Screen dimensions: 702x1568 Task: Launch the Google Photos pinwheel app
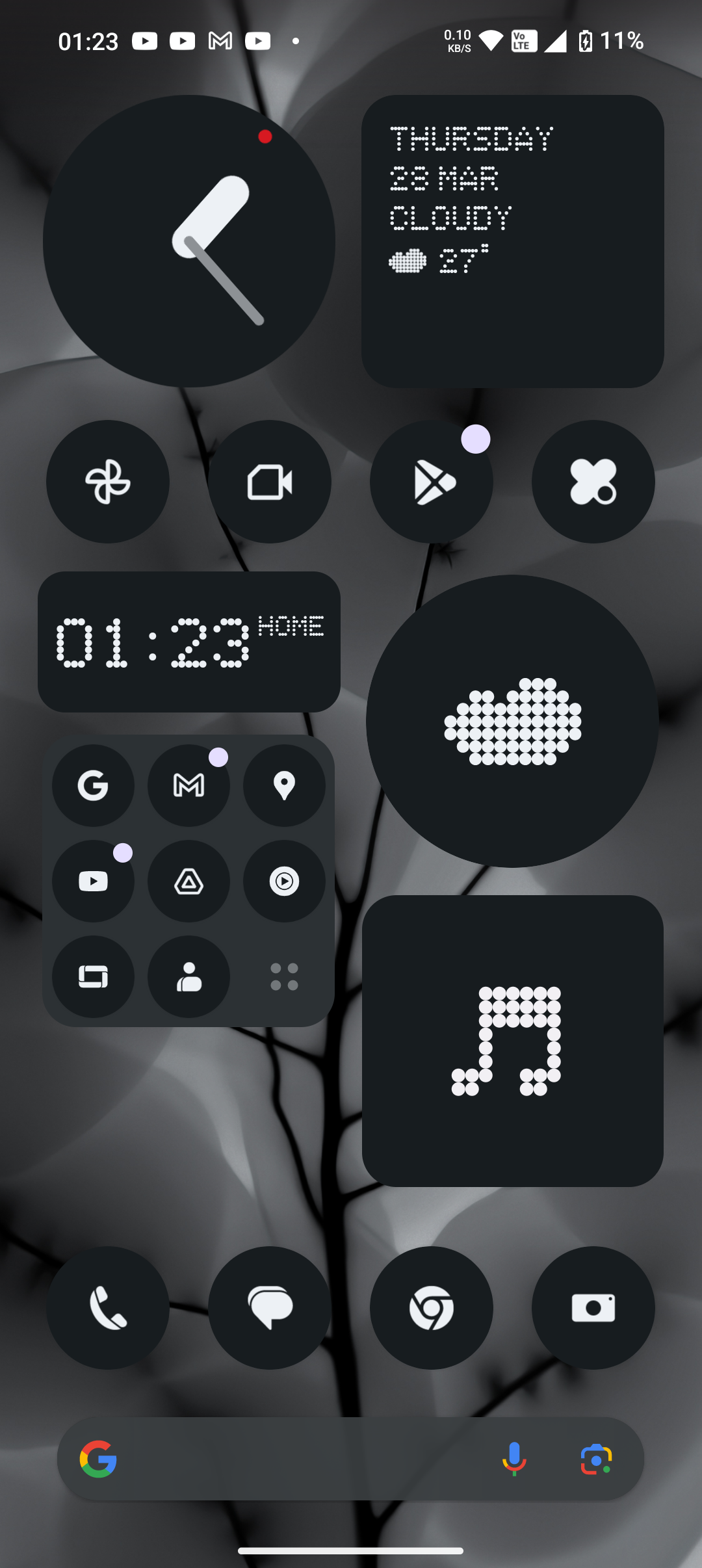tap(108, 482)
